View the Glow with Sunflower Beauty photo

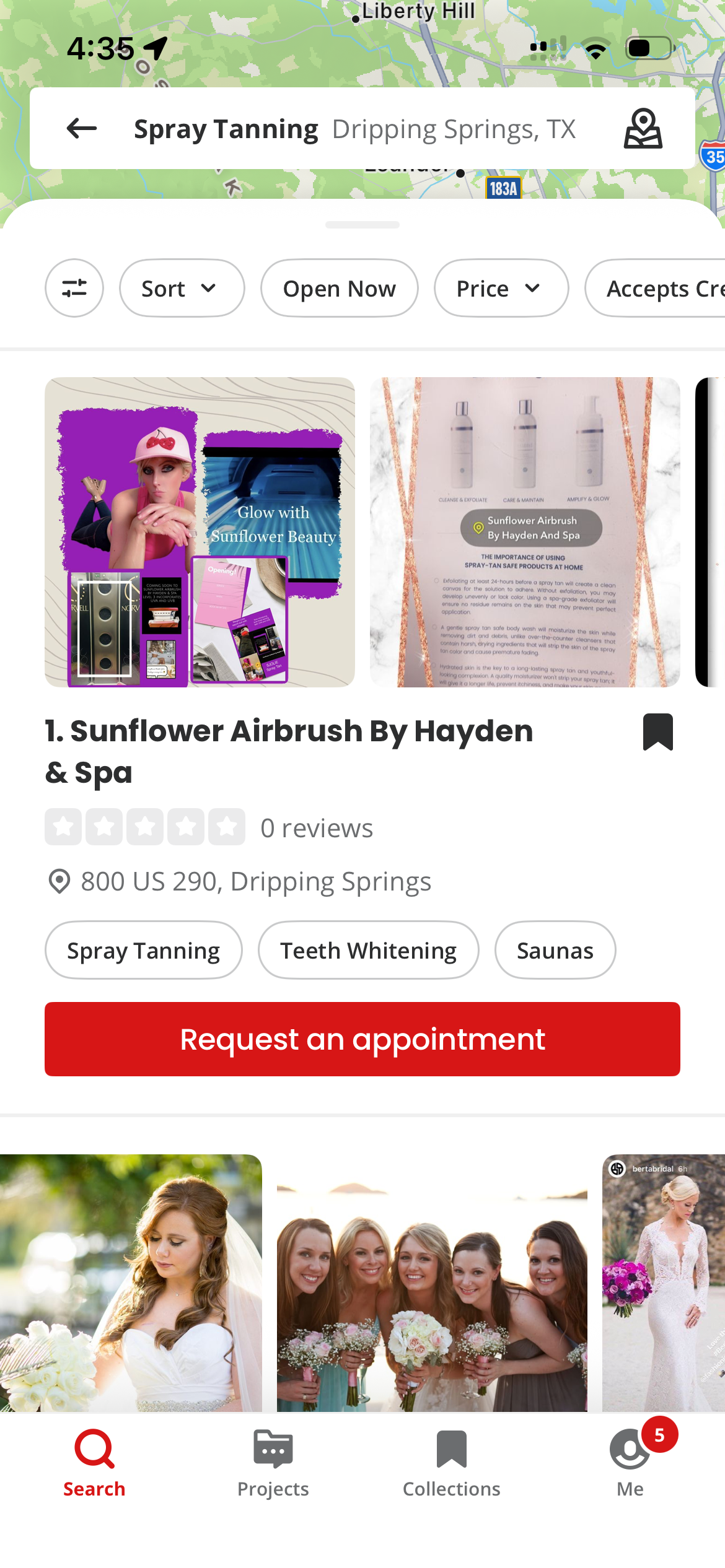pos(200,532)
